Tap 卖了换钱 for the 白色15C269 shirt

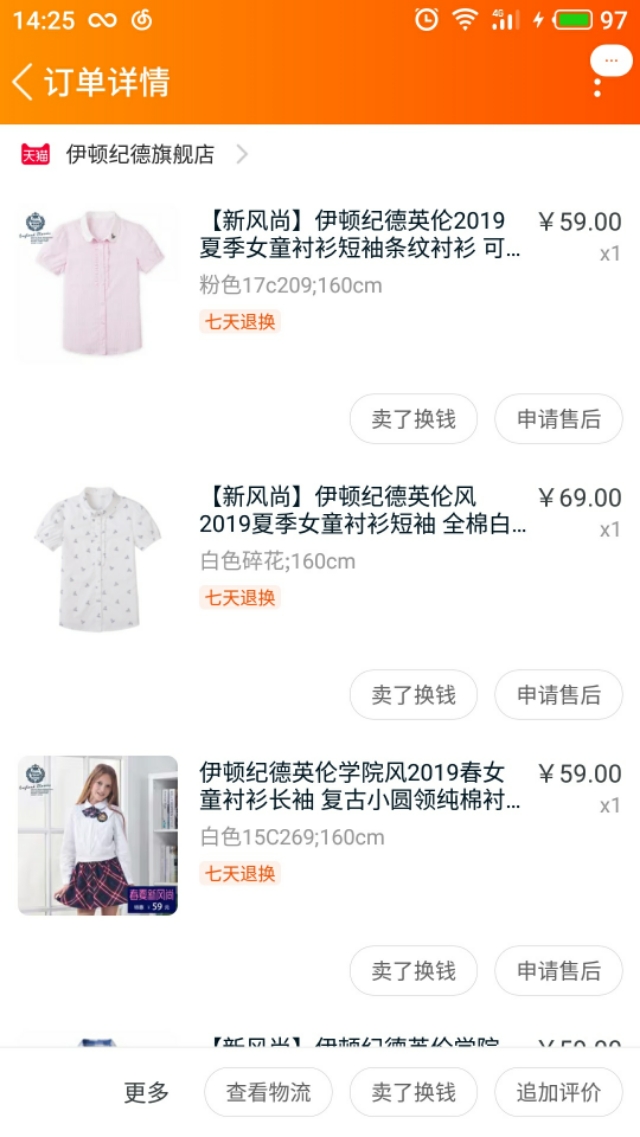tap(413, 970)
